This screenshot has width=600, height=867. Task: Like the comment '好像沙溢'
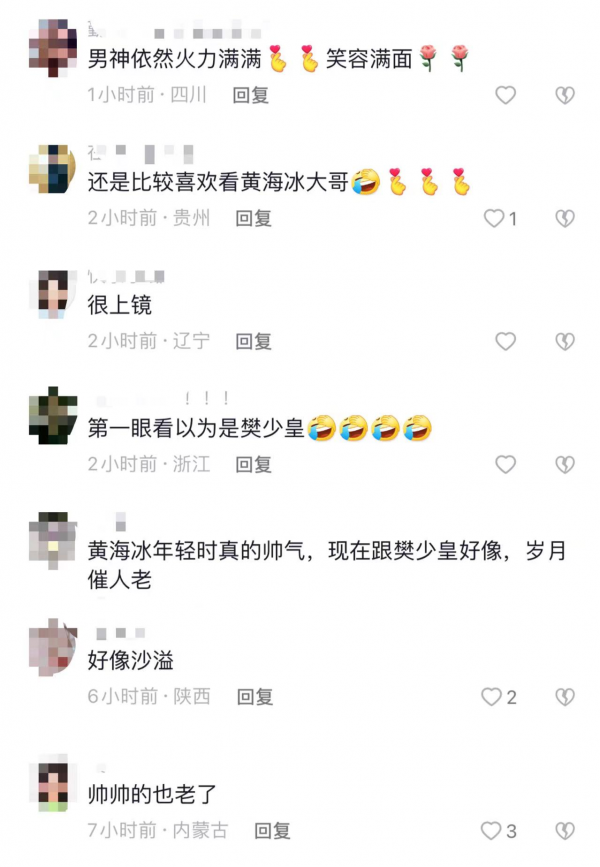492,696
